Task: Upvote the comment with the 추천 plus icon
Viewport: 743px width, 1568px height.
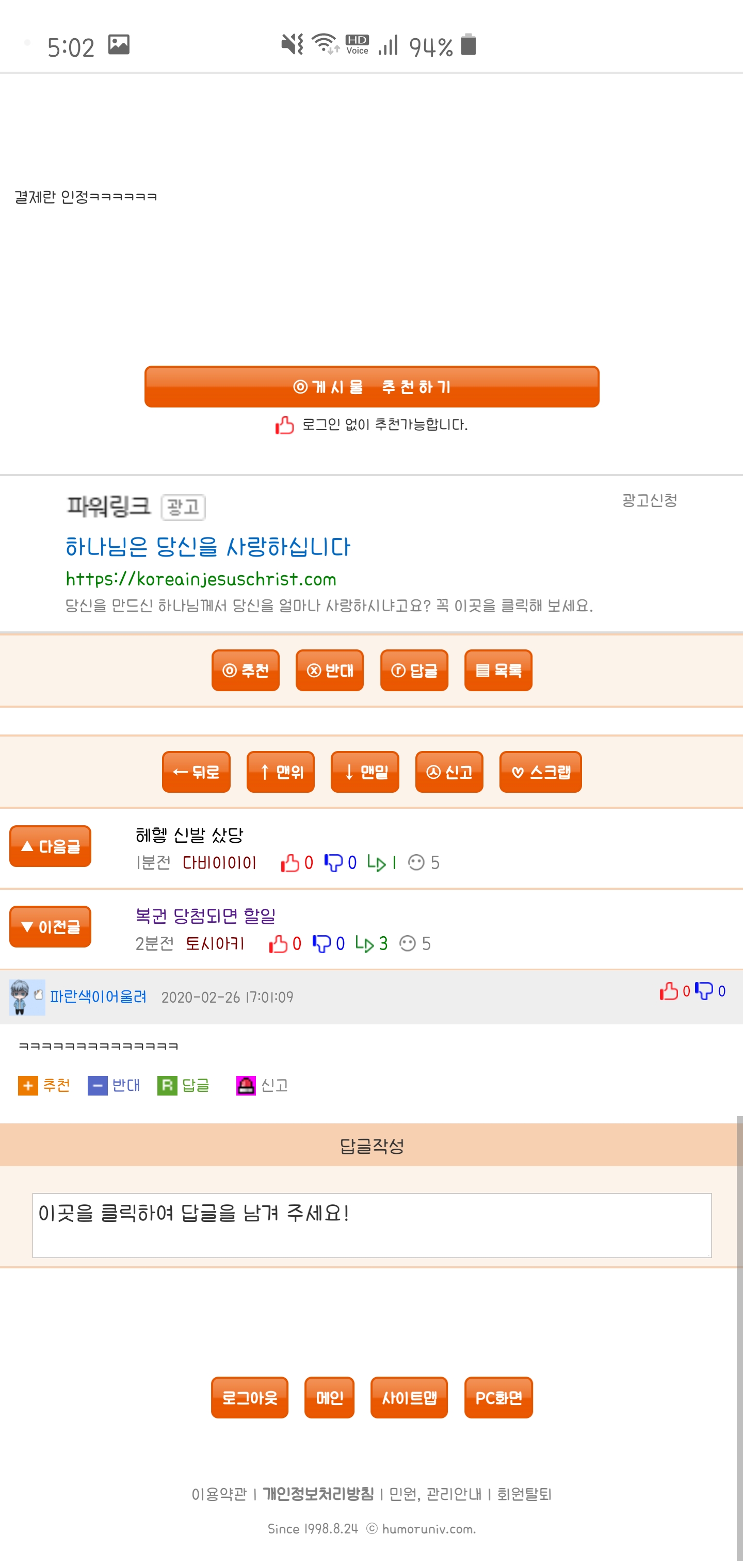Action: click(x=44, y=1085)
